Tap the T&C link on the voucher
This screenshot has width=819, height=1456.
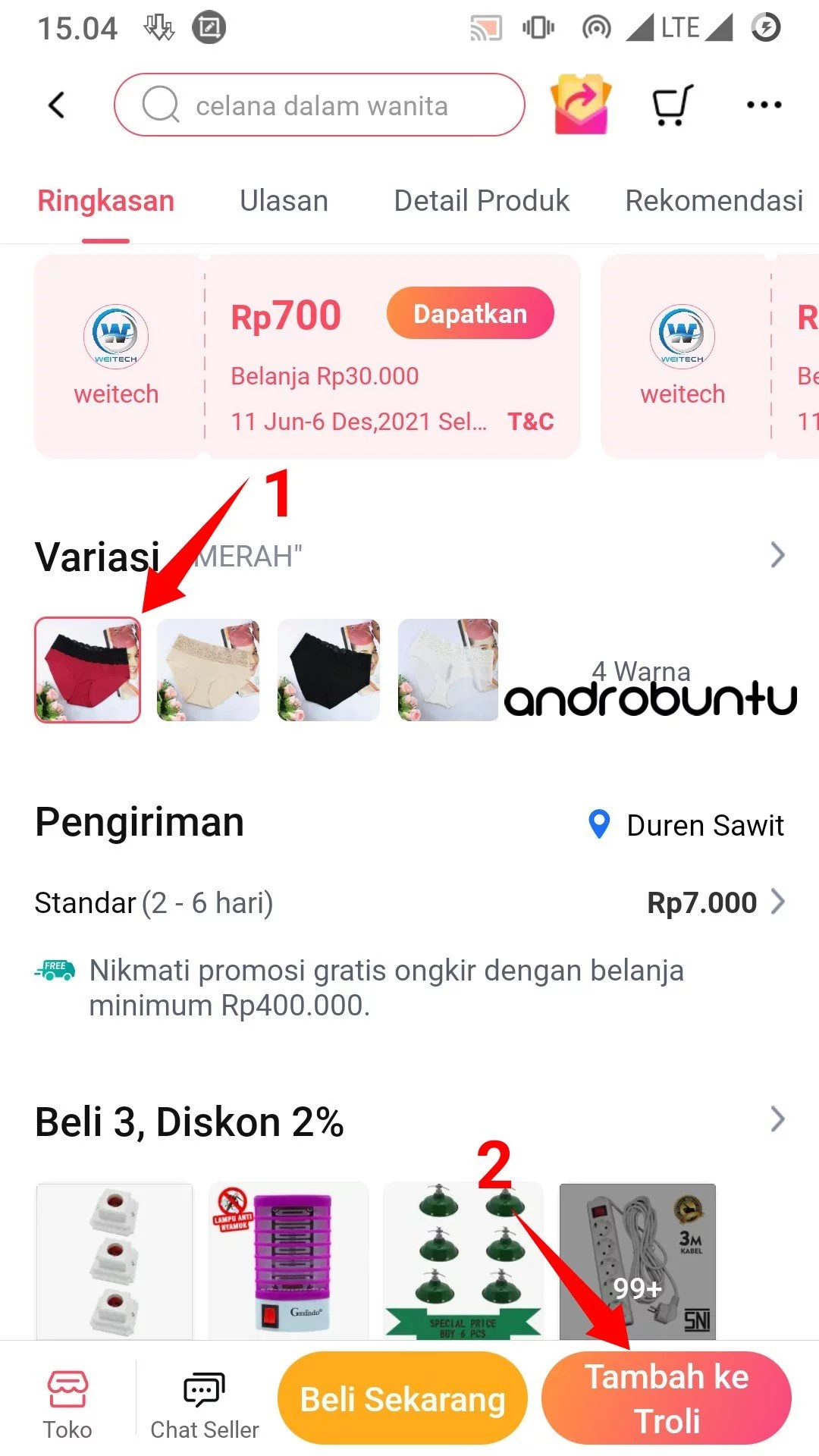pyautogui.click(x=532, y=421)
